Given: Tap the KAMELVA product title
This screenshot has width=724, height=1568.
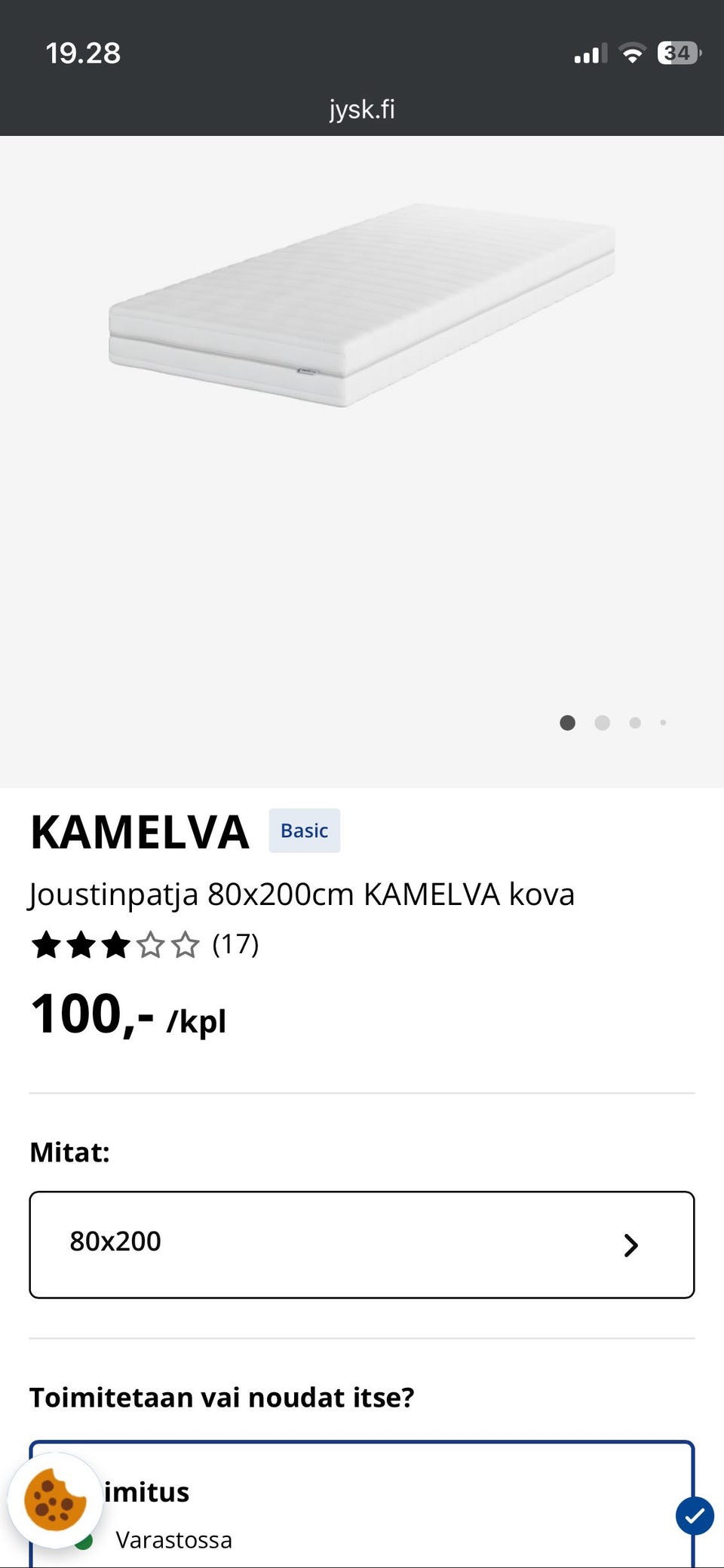Looking at the screenshot, I should (x=138, y=832).
